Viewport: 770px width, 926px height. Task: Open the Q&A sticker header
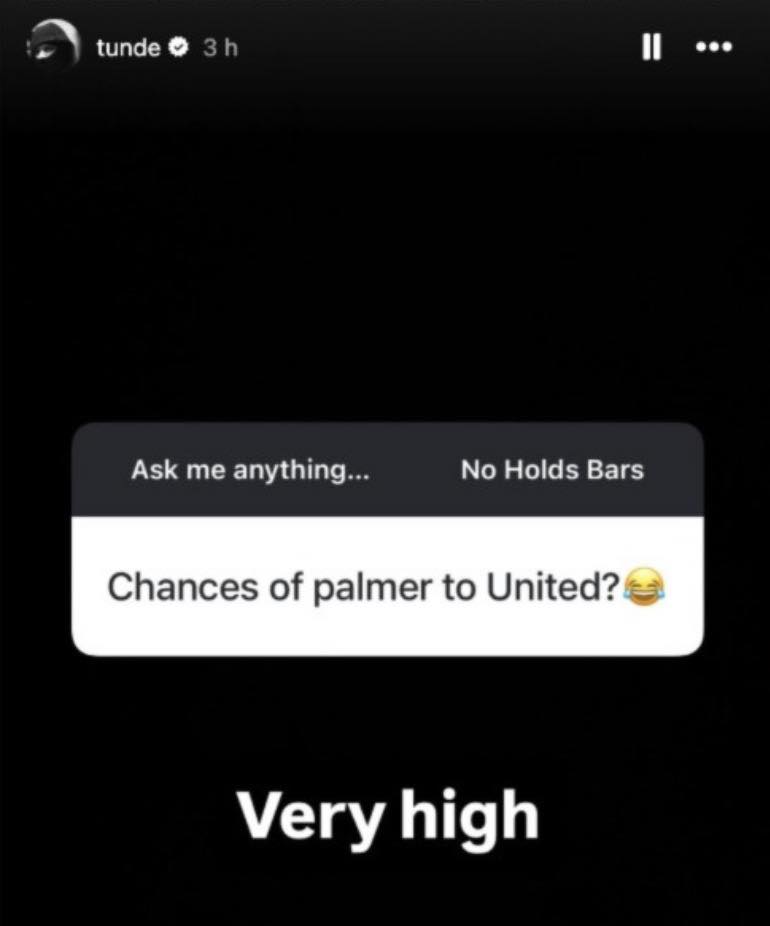[388, 469]
